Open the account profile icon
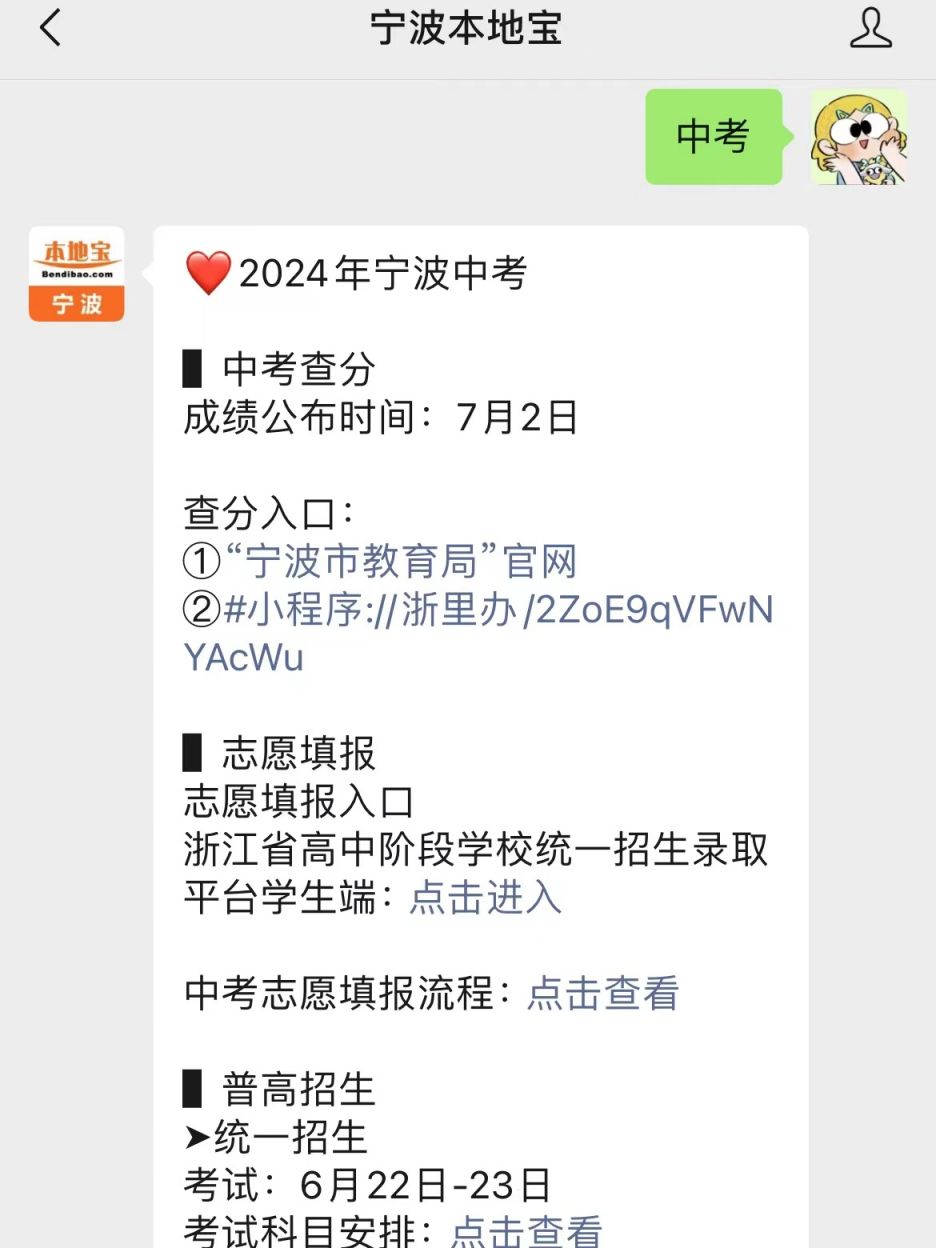936x1248 pixels. 870,28
